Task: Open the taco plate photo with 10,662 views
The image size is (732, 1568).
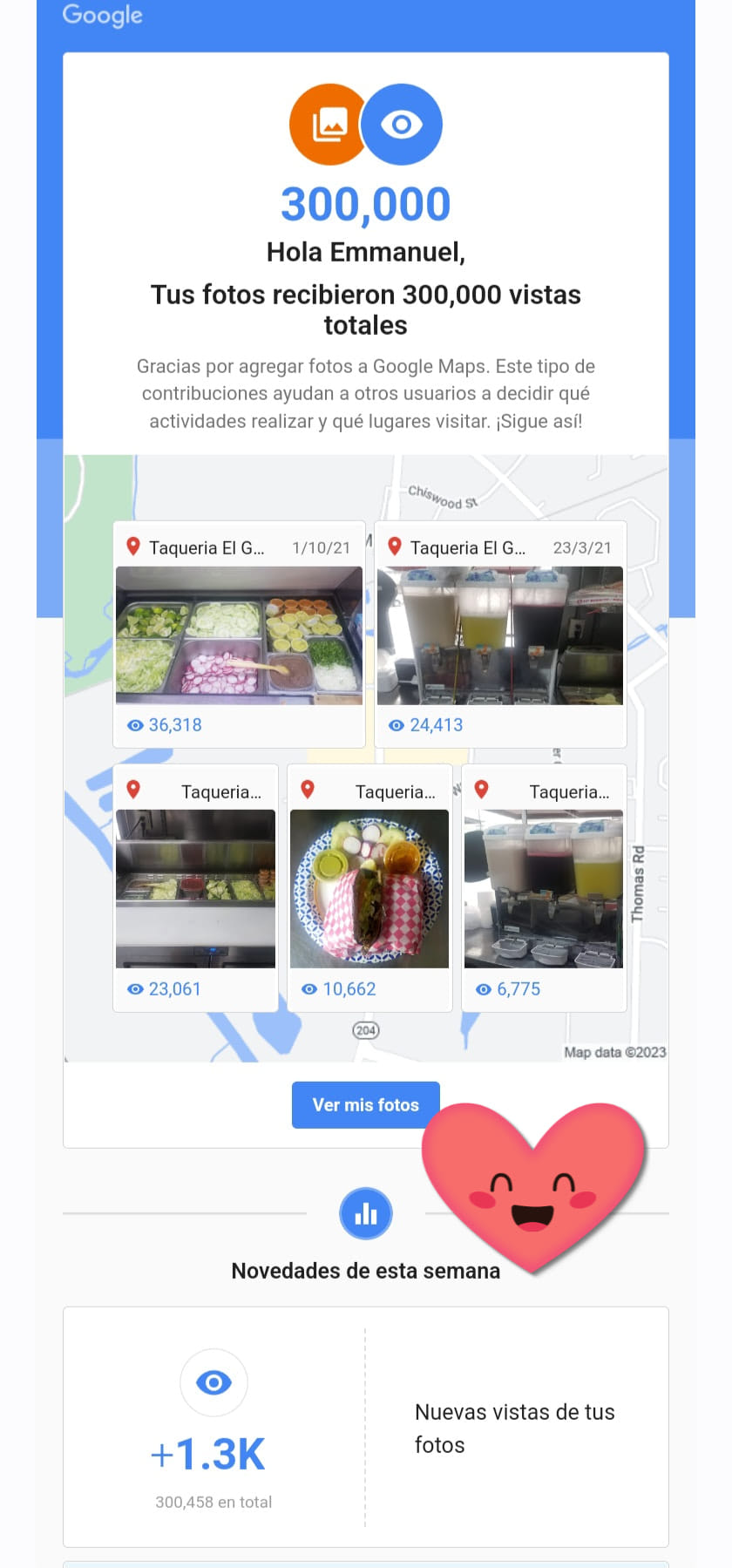Action: pos(369,888)
